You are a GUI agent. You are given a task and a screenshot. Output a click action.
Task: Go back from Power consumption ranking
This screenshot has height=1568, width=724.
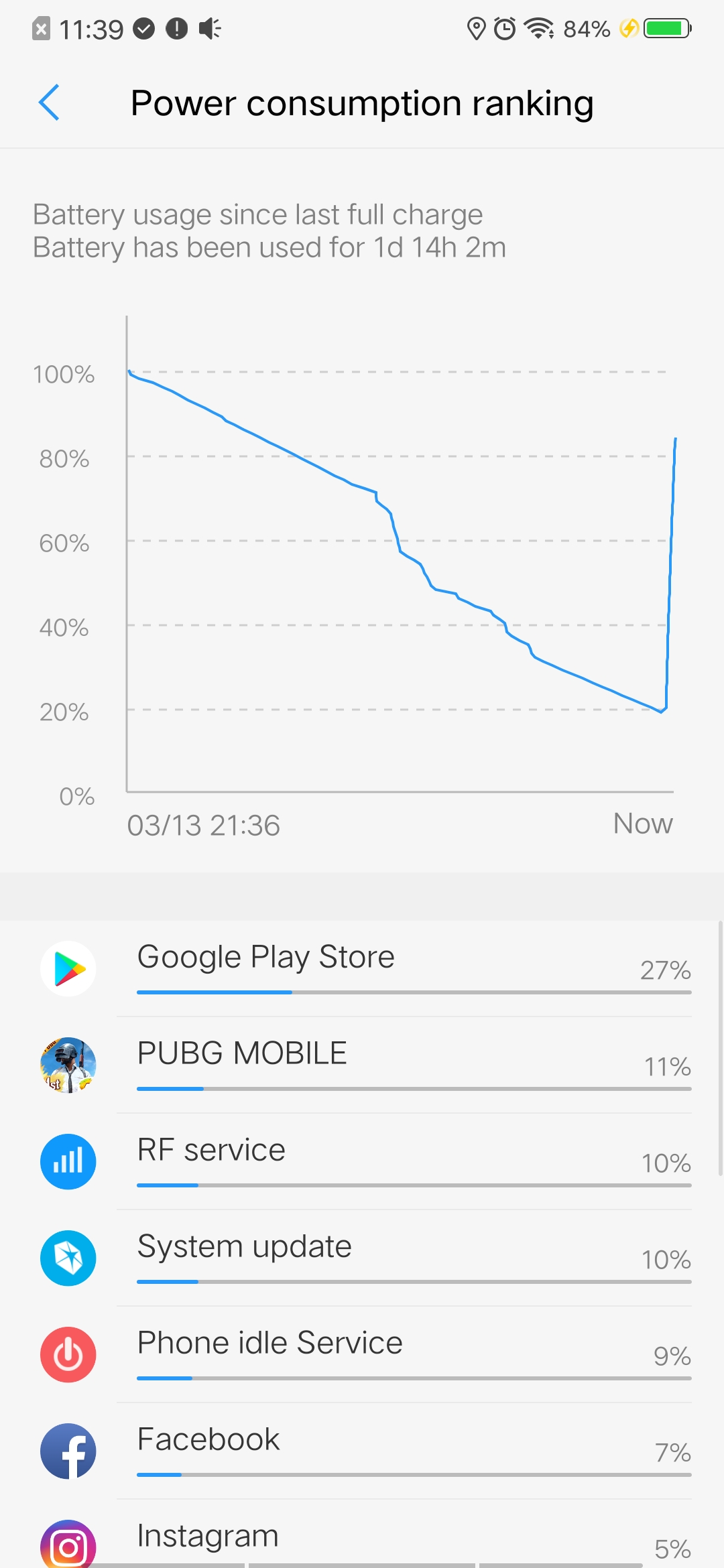(50, 103)
